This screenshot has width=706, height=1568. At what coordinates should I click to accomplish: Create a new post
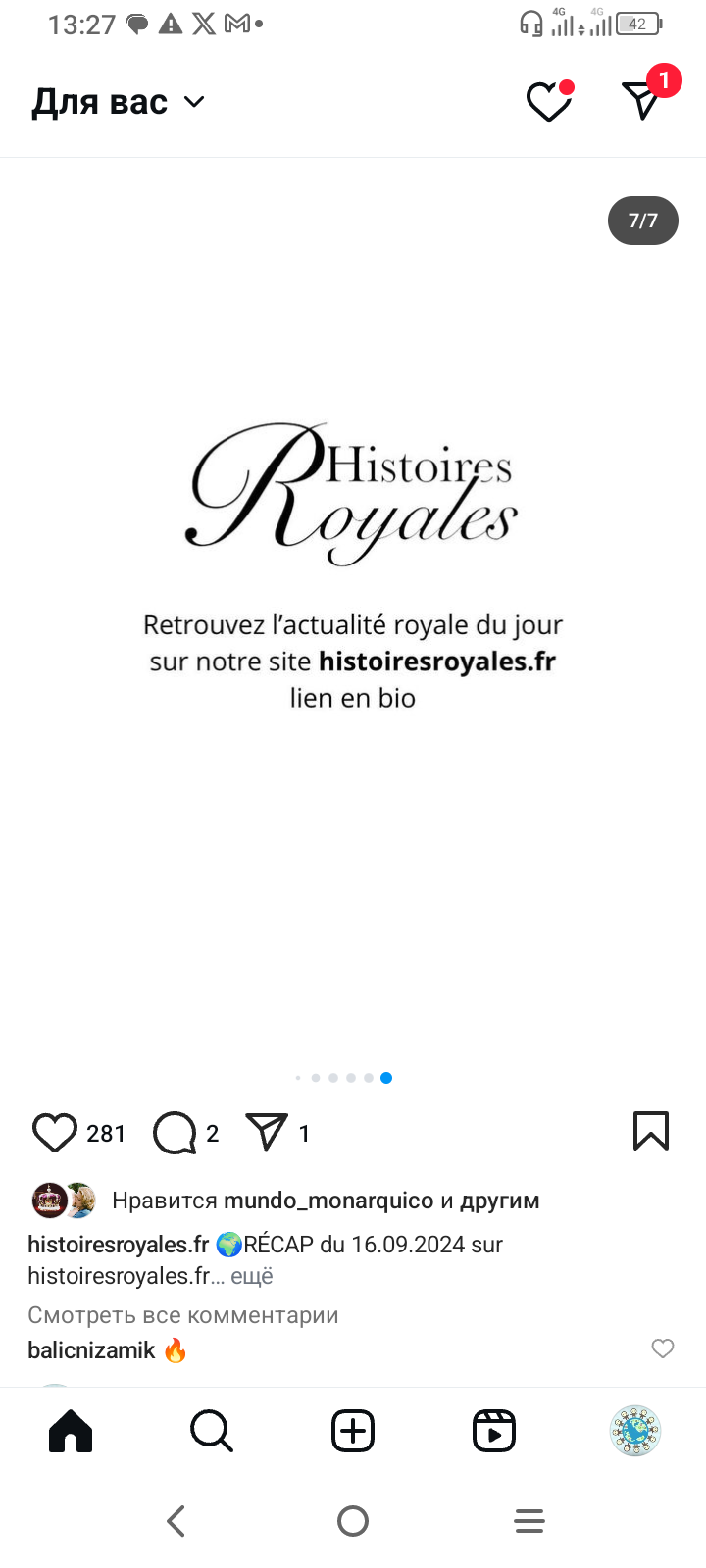(x=353, y=1431)
